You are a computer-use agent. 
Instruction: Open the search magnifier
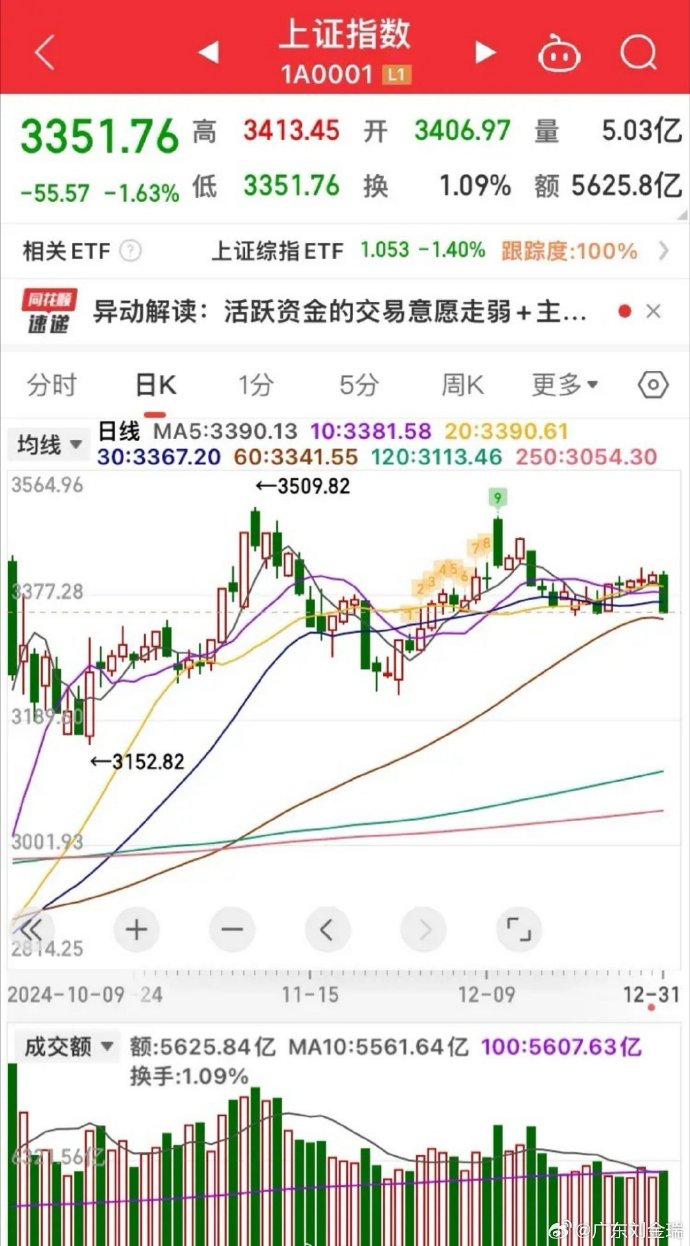pos(638,52)
